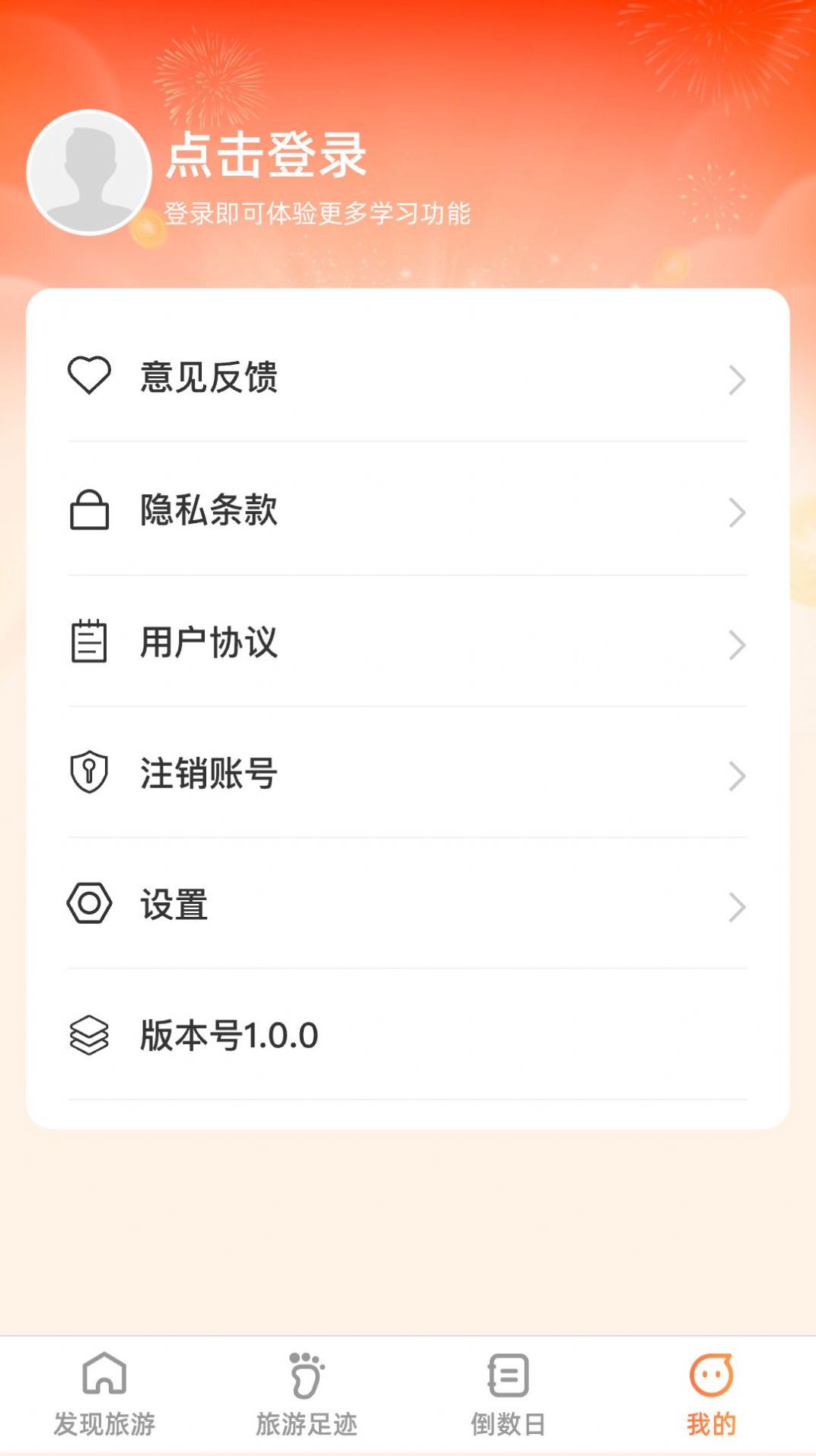Open 注销账号 via its chevron
816x1456 pixels.
(735, 775)
